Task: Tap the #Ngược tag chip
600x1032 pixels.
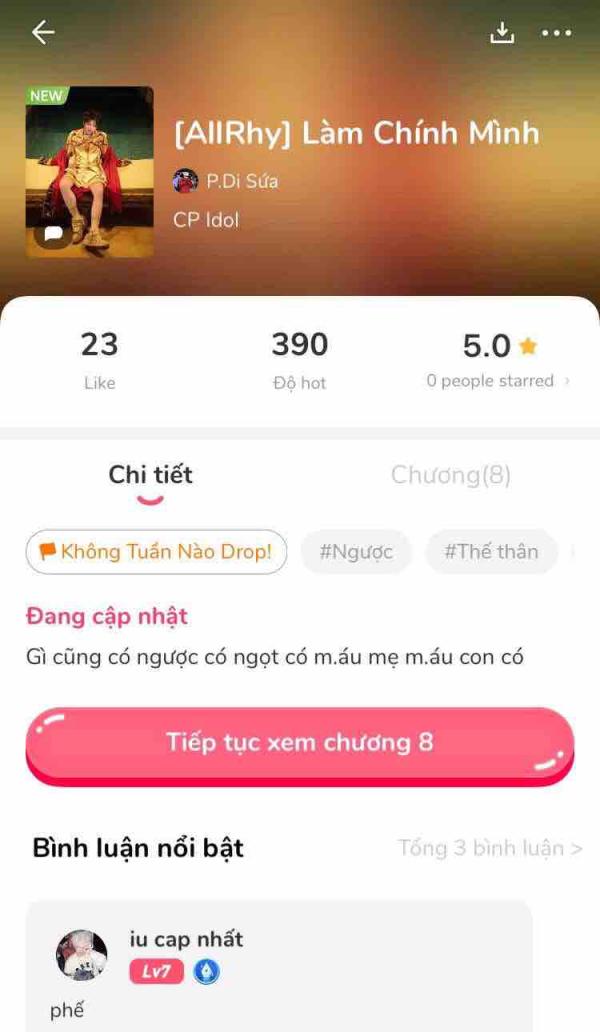Action: (356, 552)
